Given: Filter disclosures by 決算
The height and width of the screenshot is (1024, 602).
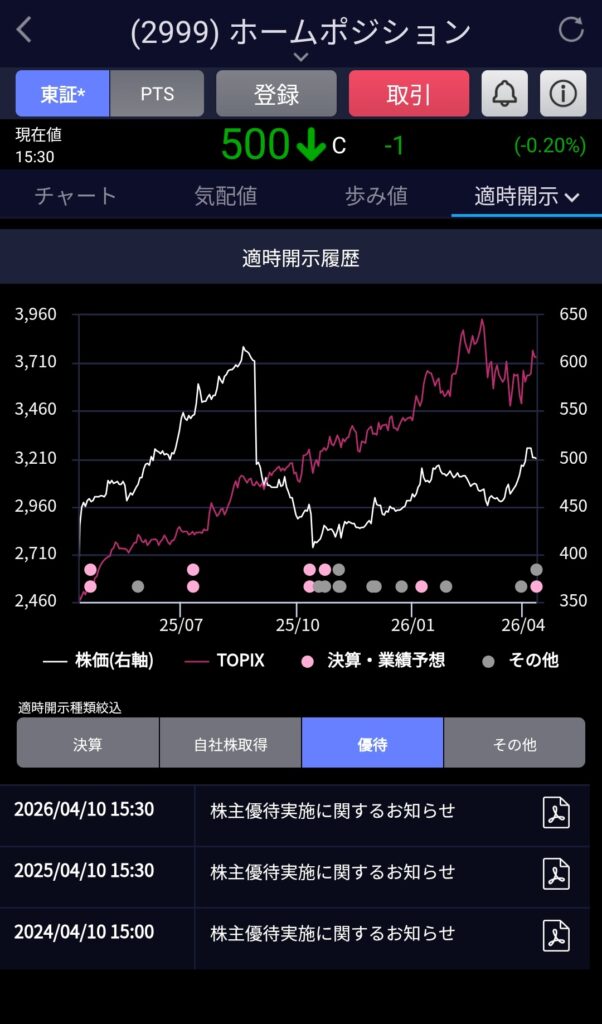Looking at the screenshot, I should (x=88, y=743).
